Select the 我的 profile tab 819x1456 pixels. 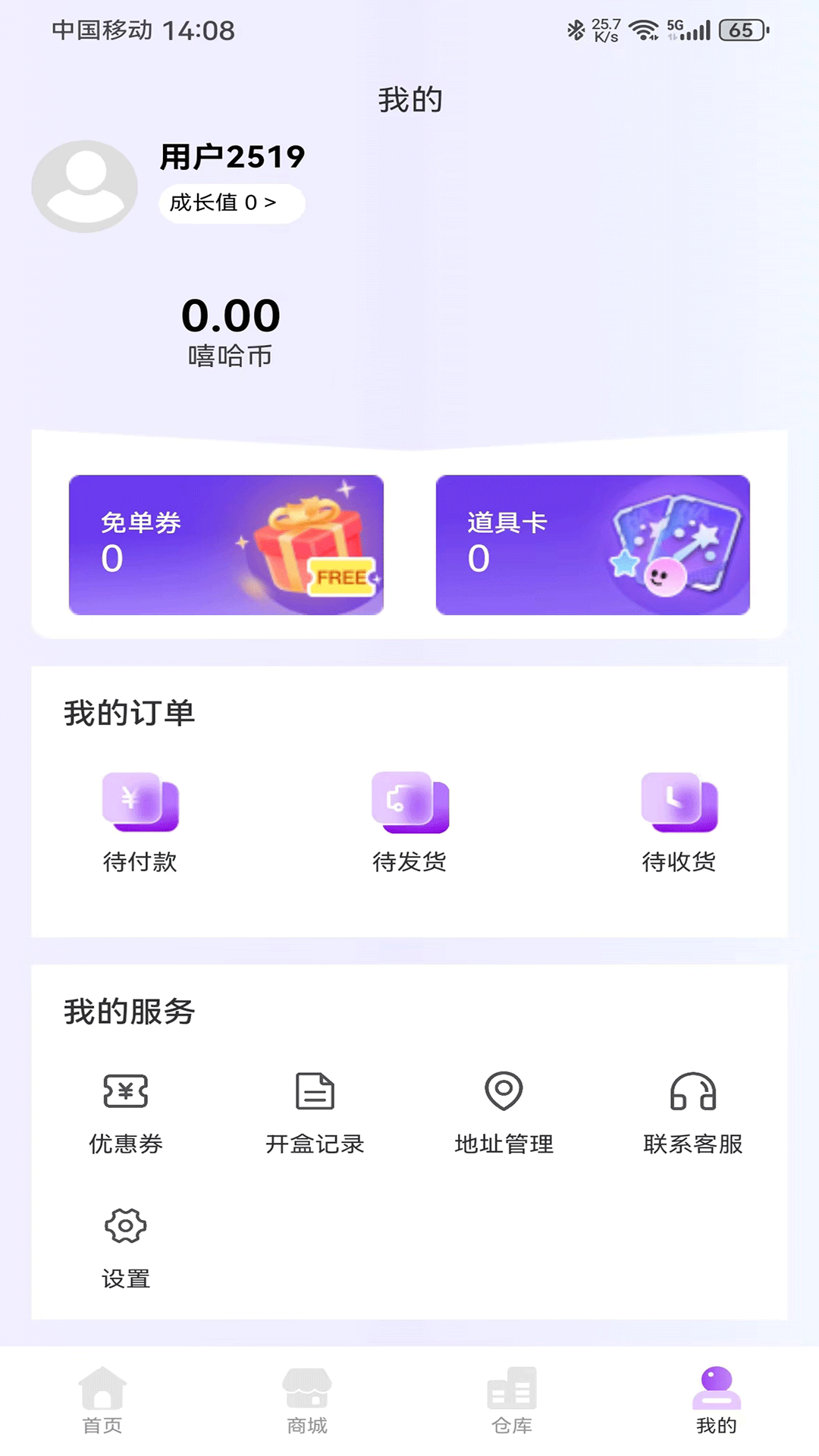717,1403
